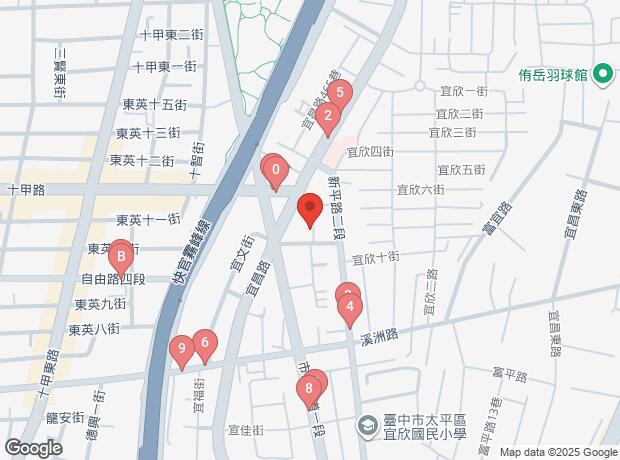Select the marker labeled B

pyautogui.click(x=121, y=257)
